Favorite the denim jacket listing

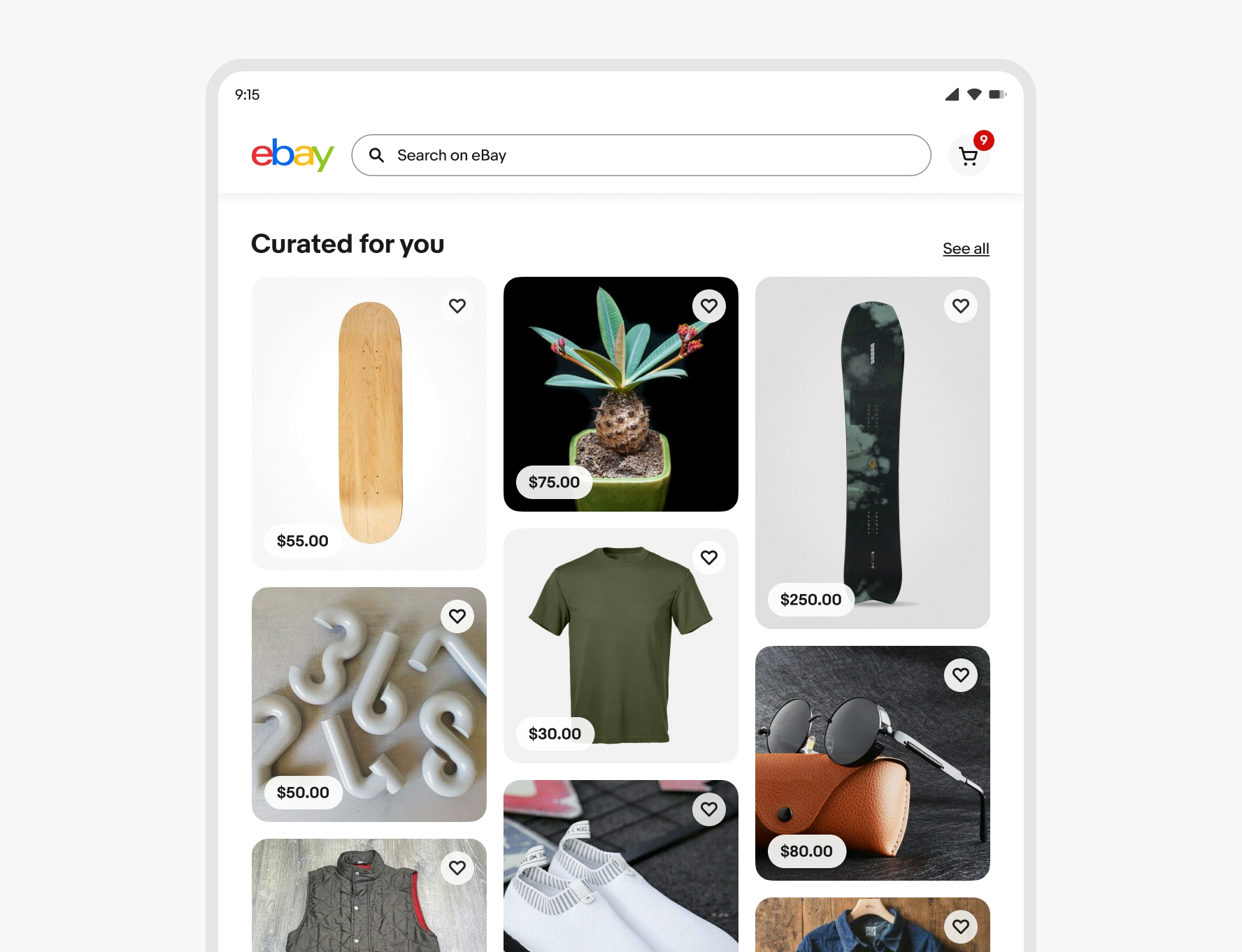coord(961,927)
